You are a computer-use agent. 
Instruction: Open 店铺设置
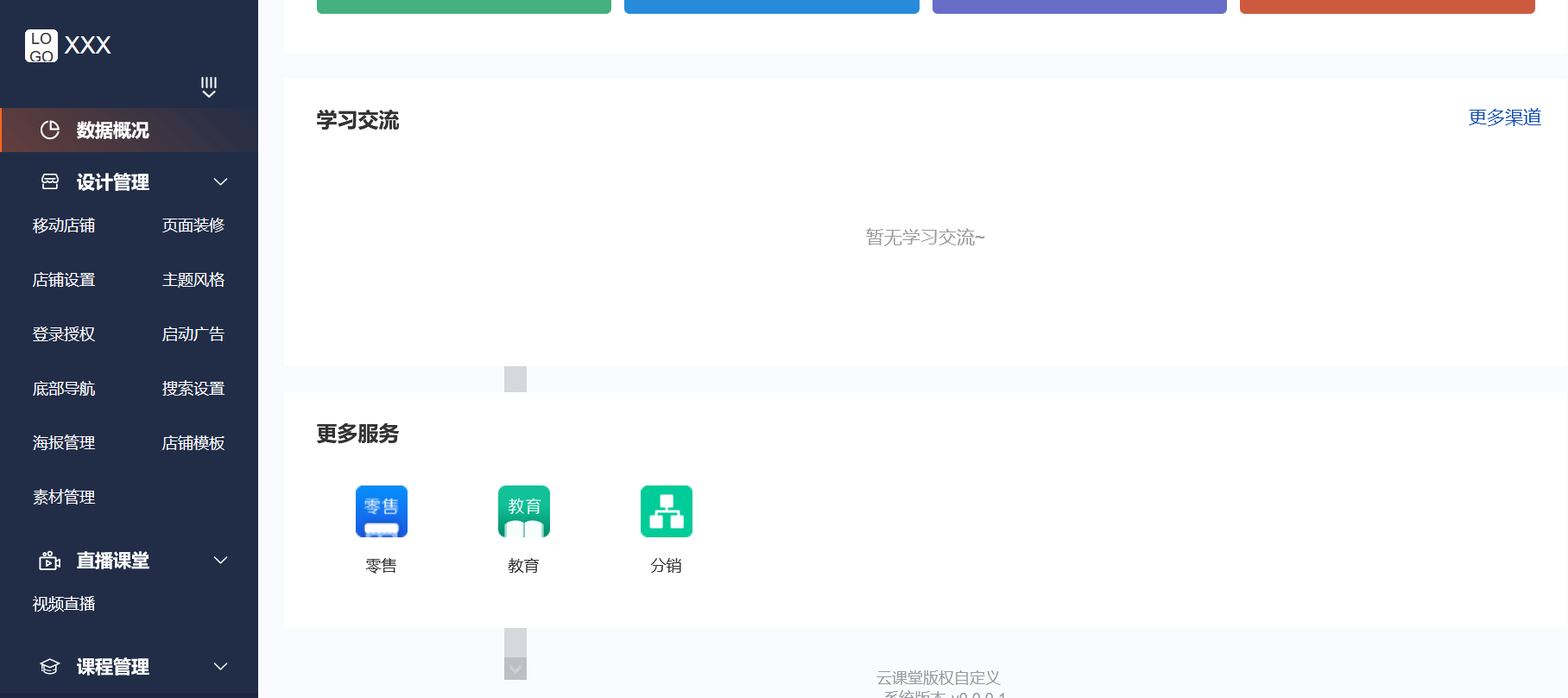(x=64, y=280)
